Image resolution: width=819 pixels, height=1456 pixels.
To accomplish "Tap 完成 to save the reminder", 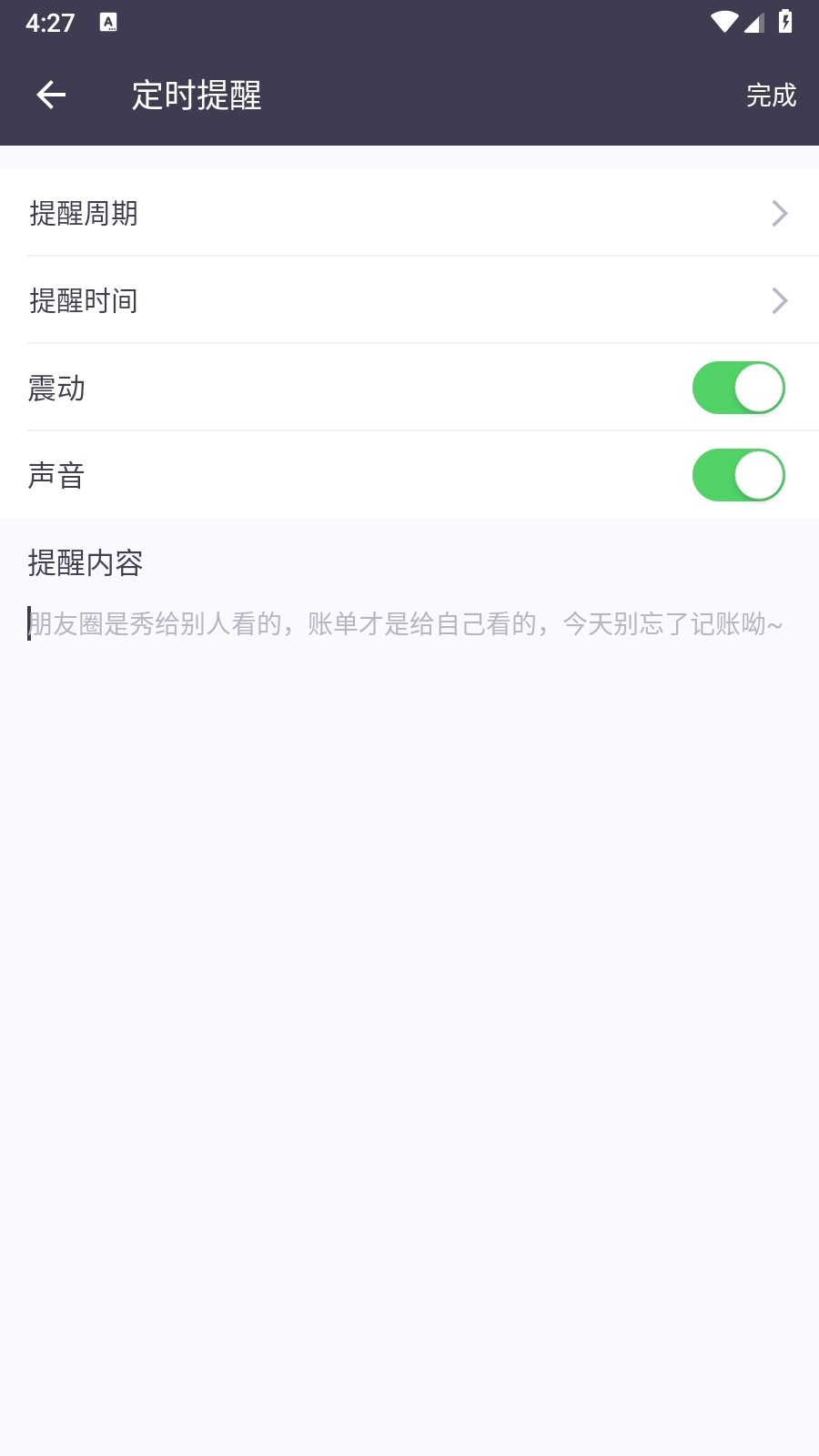I will point(772,95).
